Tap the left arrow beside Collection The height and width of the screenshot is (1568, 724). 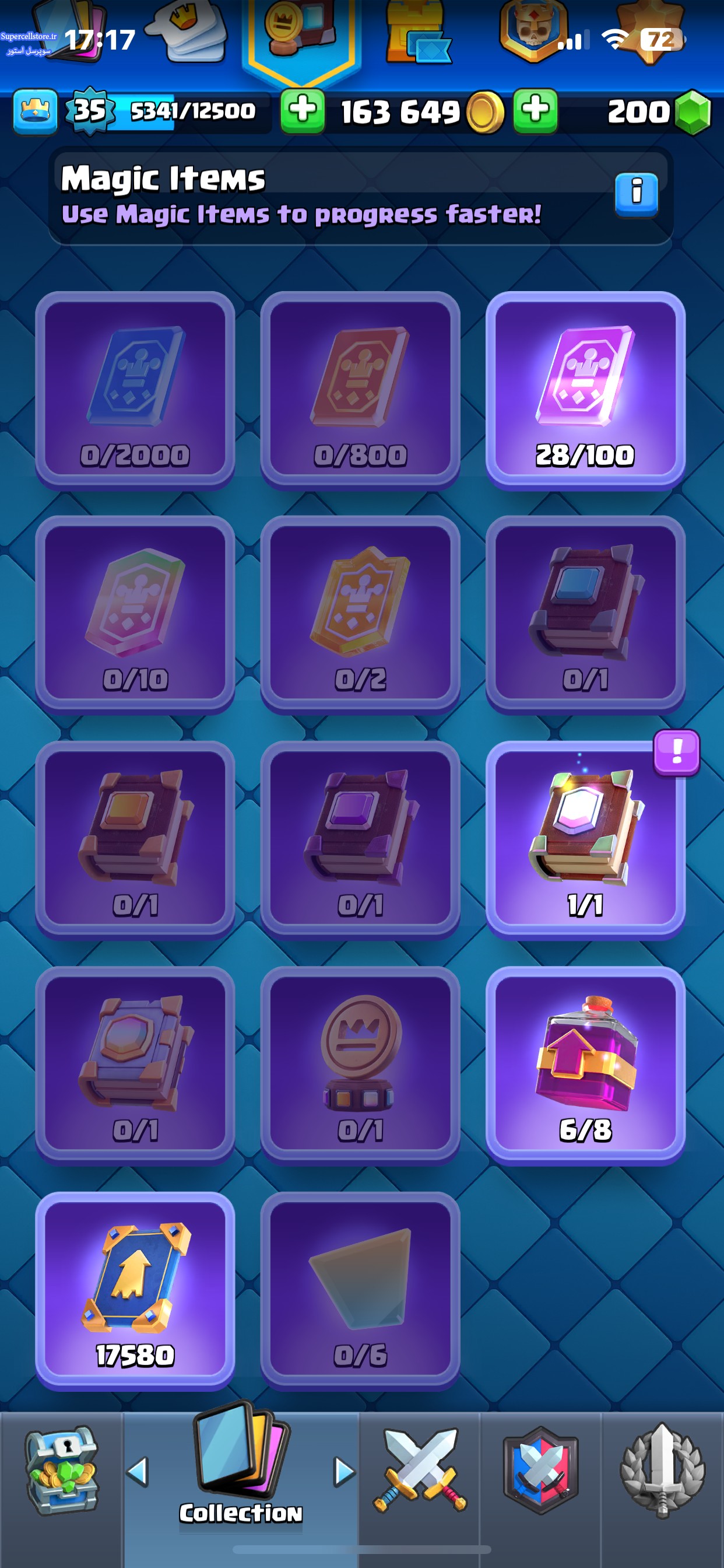[x=138, y=1472]
